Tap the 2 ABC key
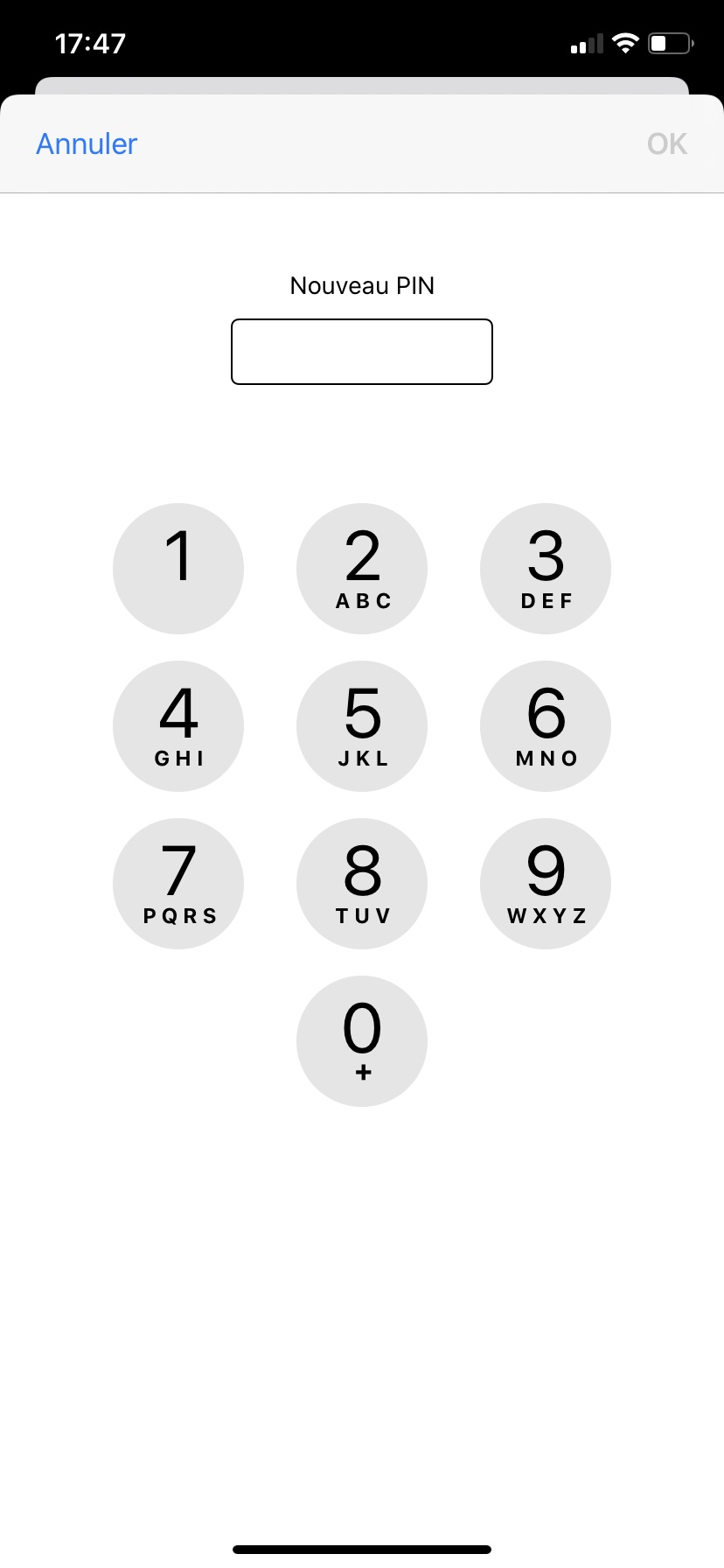This screenshot has height=1568, width=724. pos(362,569)
